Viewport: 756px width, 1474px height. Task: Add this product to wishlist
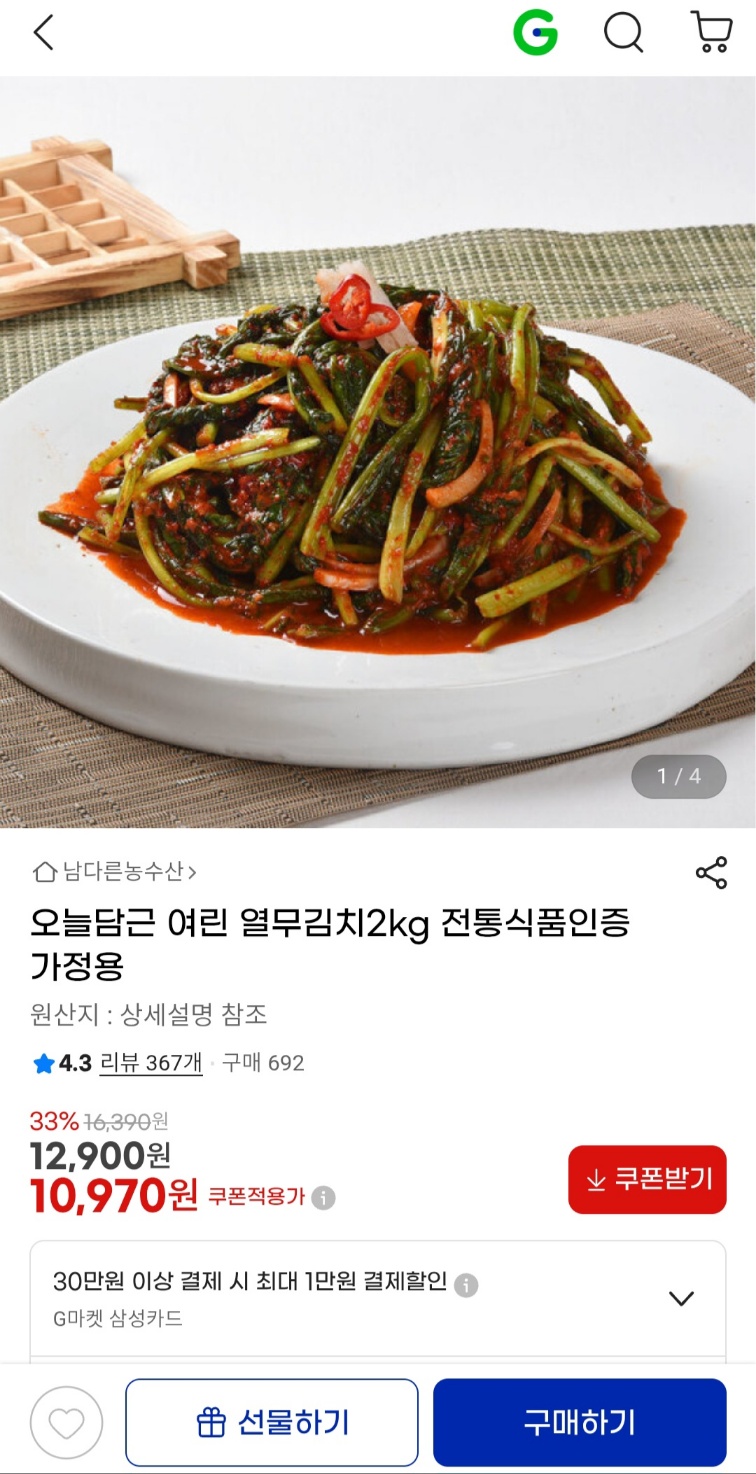67,1422
